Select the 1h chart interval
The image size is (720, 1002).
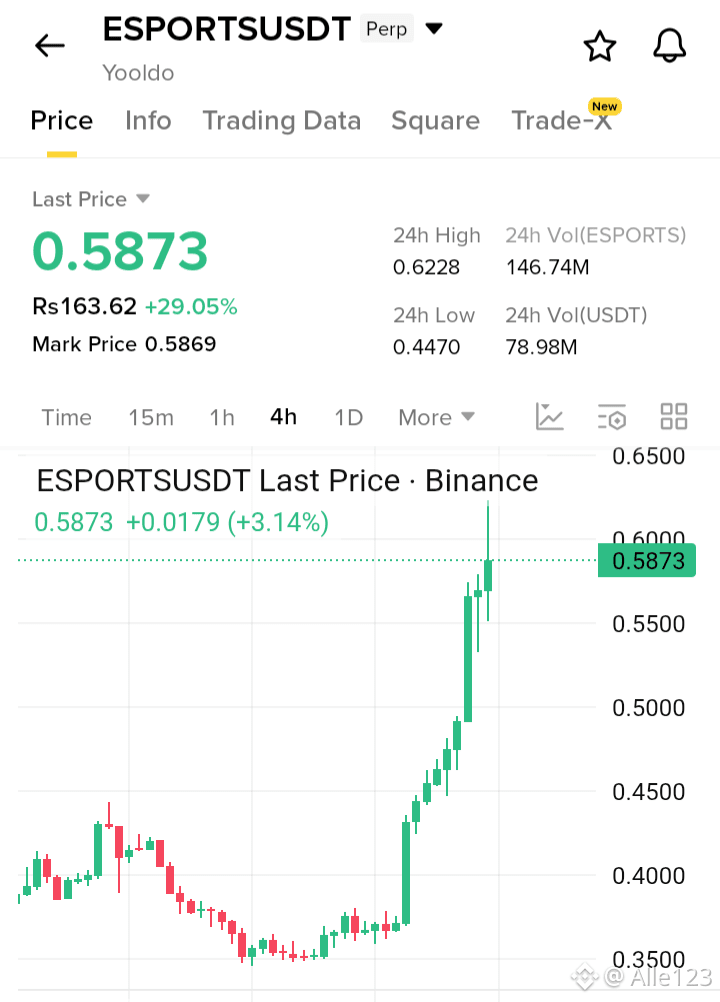pos(222,417)
